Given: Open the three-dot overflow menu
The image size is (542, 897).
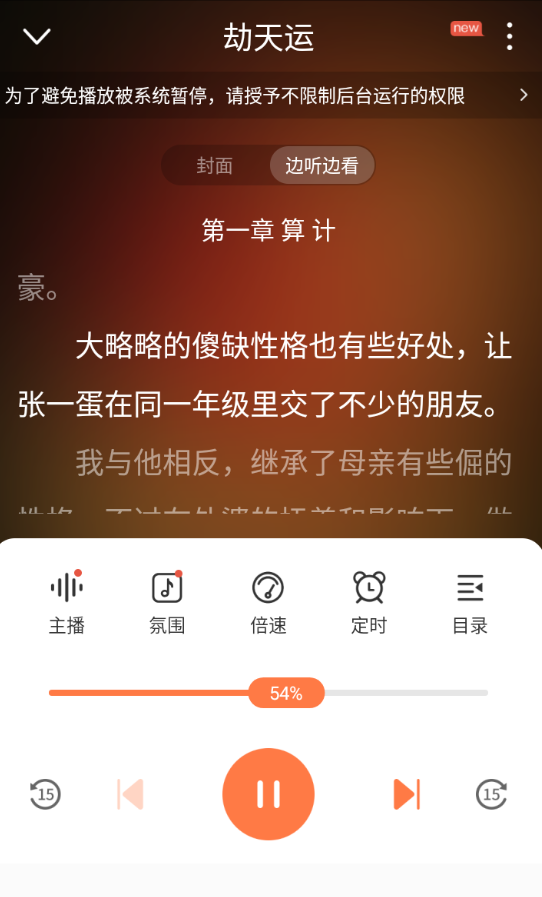Looking at the screenshot, I should (509, 37).
